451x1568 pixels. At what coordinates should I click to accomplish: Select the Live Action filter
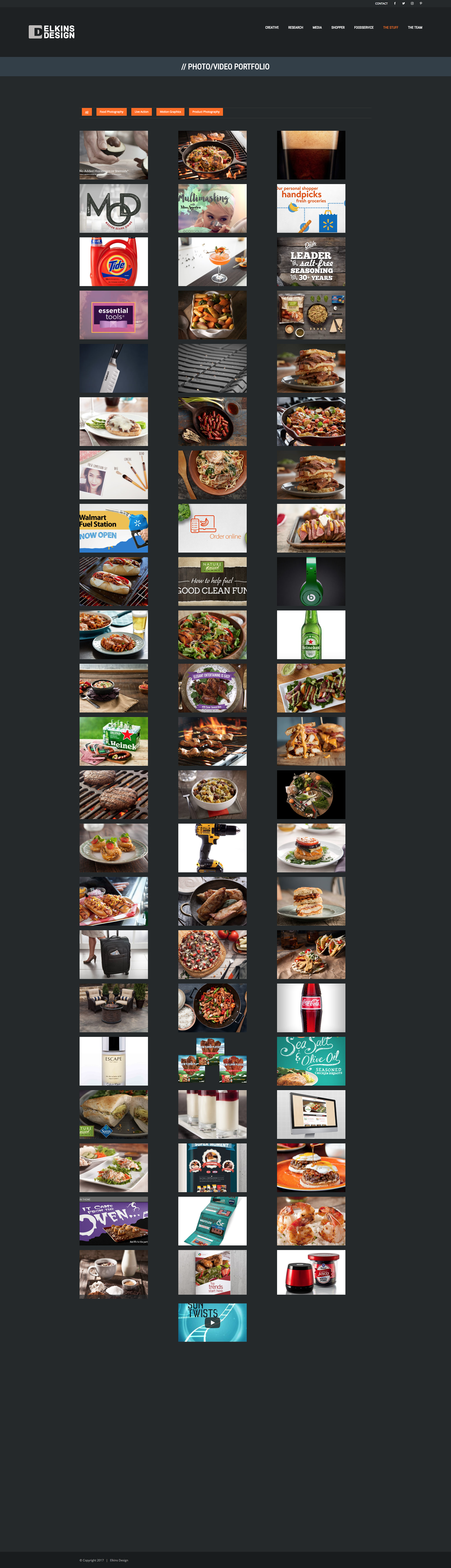coord(141,112)
